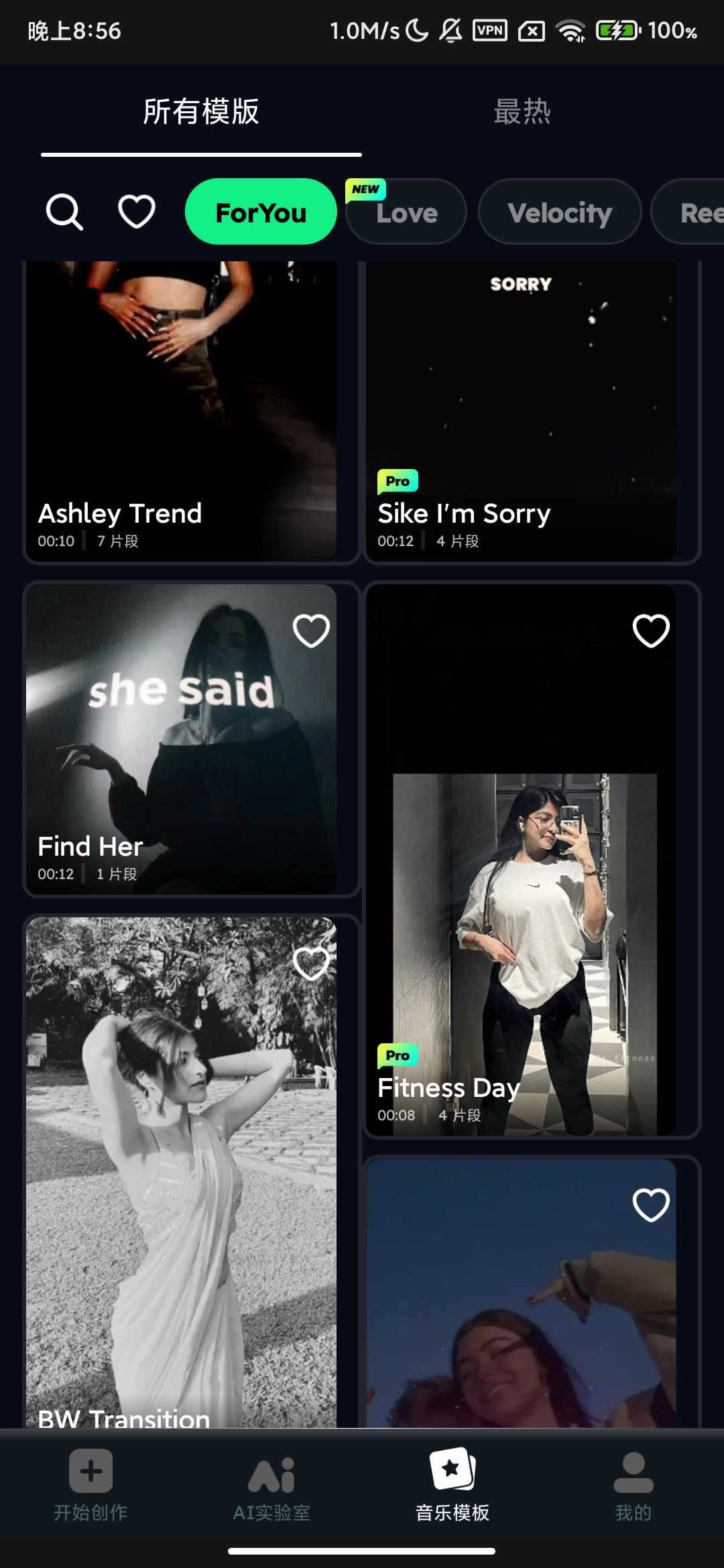Choose the Velocity category chip

pos(560,213)
